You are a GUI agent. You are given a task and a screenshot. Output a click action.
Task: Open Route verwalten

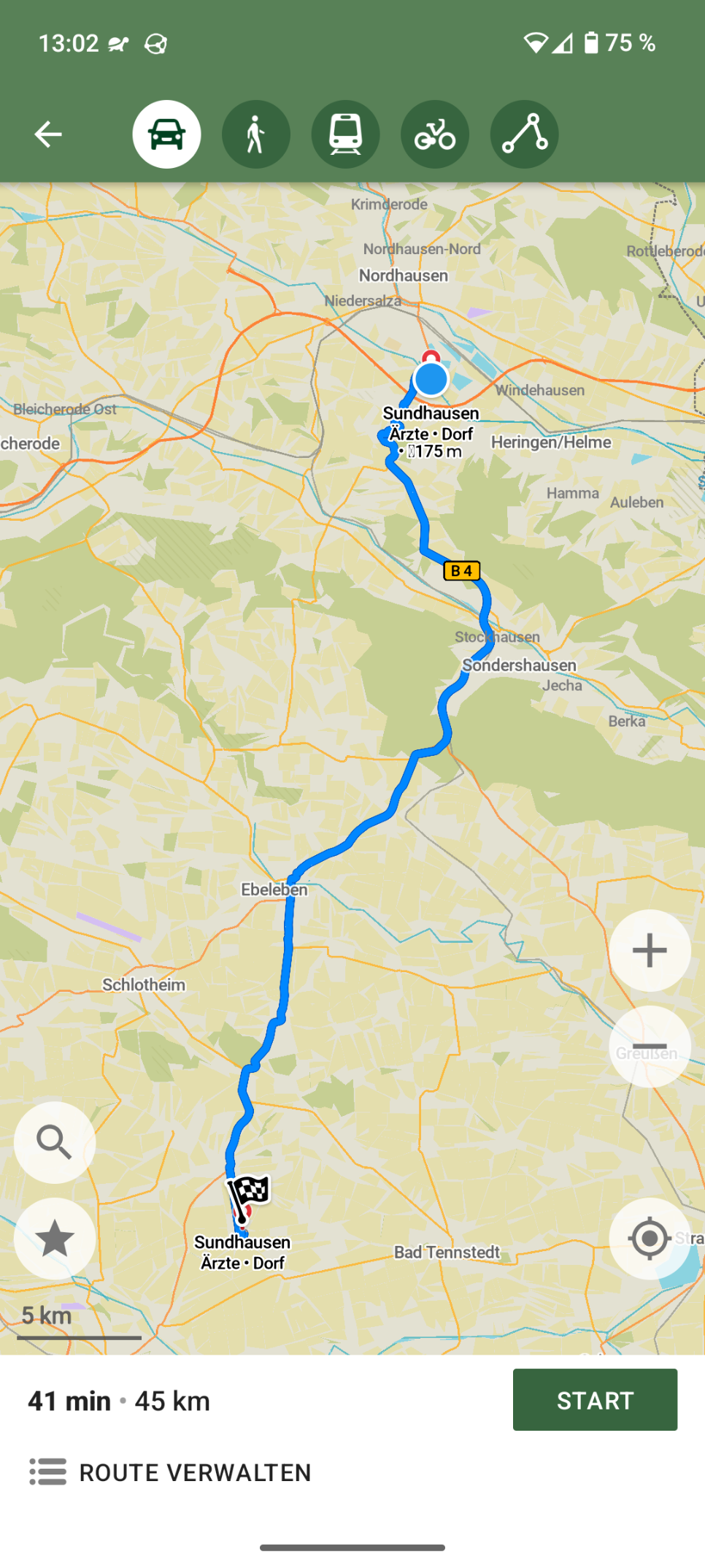(x=171, y=1472)
